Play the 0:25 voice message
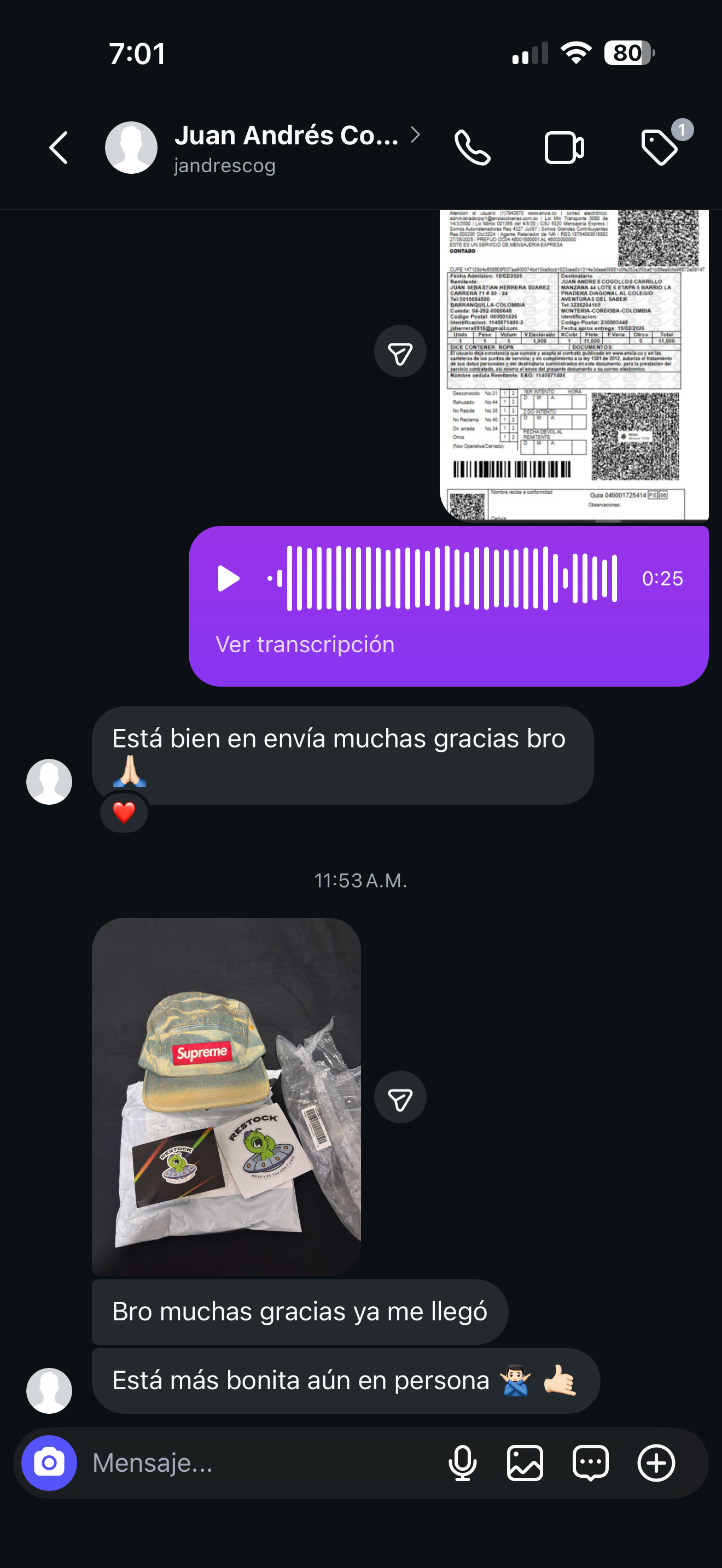Screen dimensions: 722x1568 coord(229,578)
